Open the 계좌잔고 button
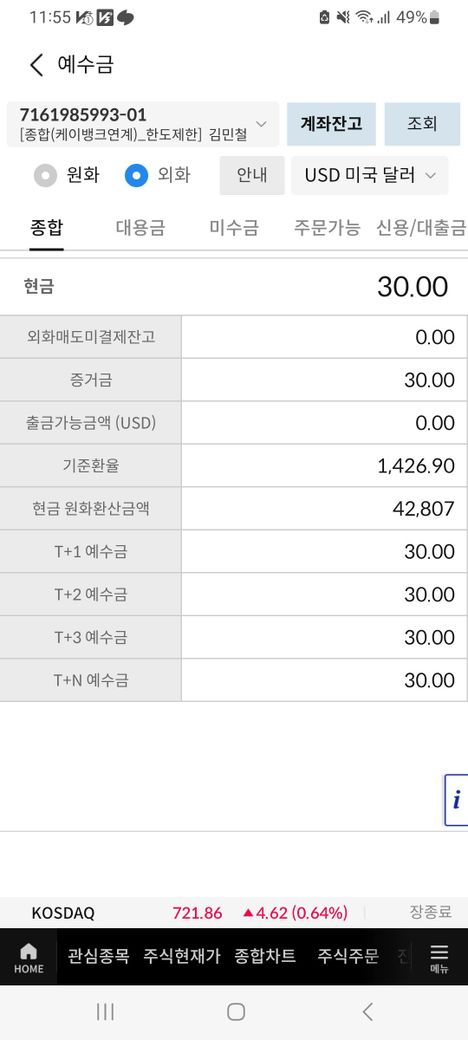Viewport: 468px width, 1040px height. coord(331,124)
